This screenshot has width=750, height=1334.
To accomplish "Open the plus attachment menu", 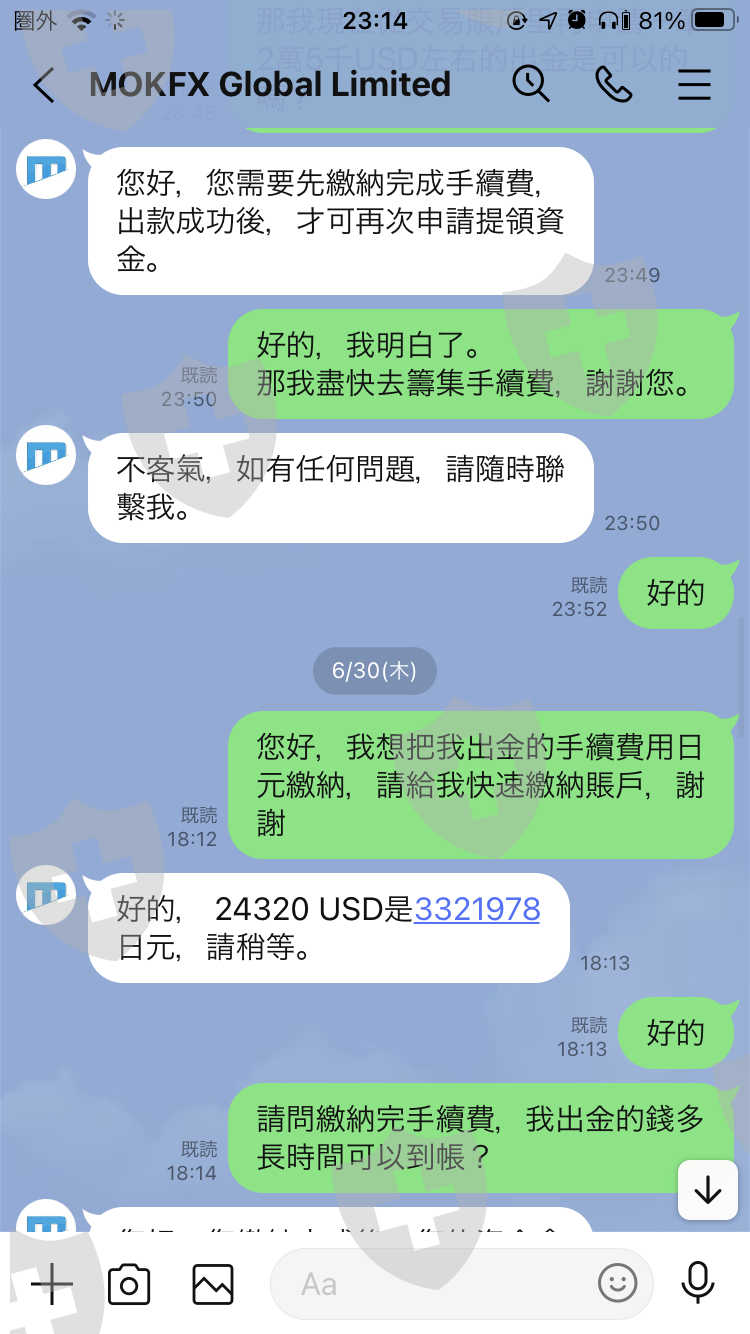I will pos(51,1283).
